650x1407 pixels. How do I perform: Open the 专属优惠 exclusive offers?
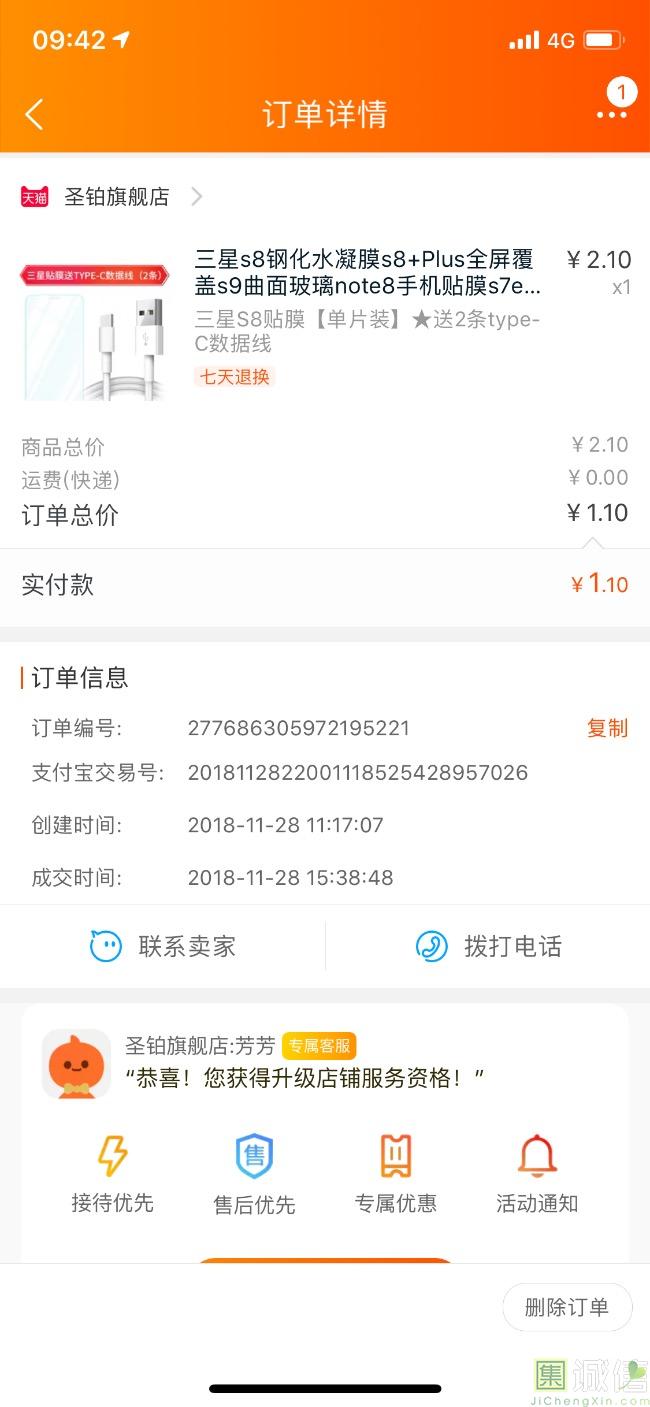point(396,1174)
